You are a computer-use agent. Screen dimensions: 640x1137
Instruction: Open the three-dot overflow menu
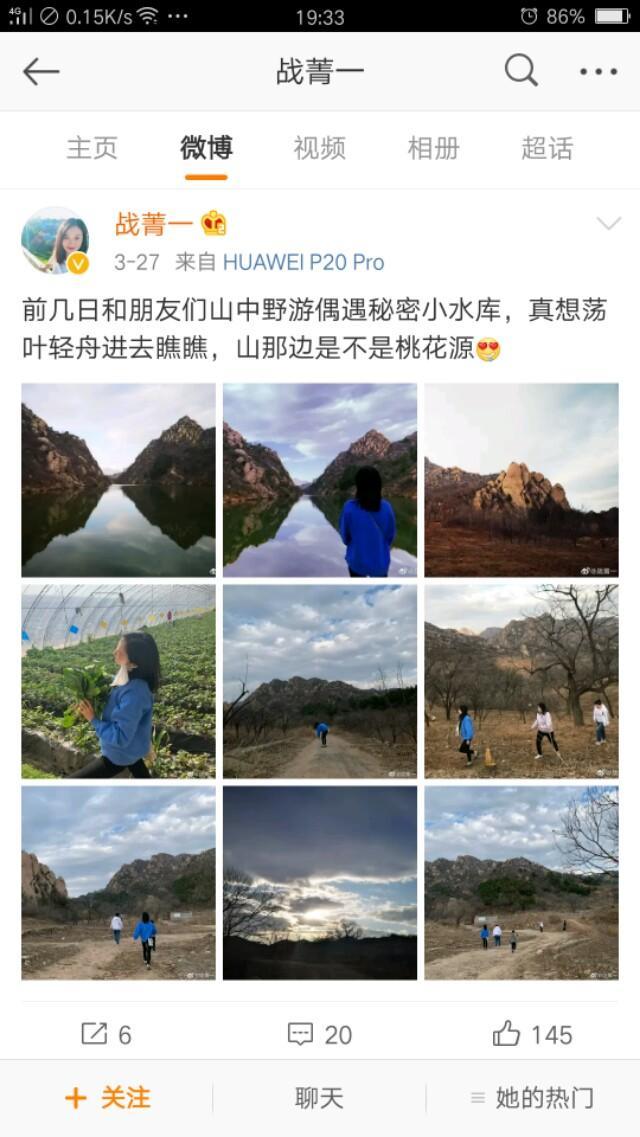(598, 71)
